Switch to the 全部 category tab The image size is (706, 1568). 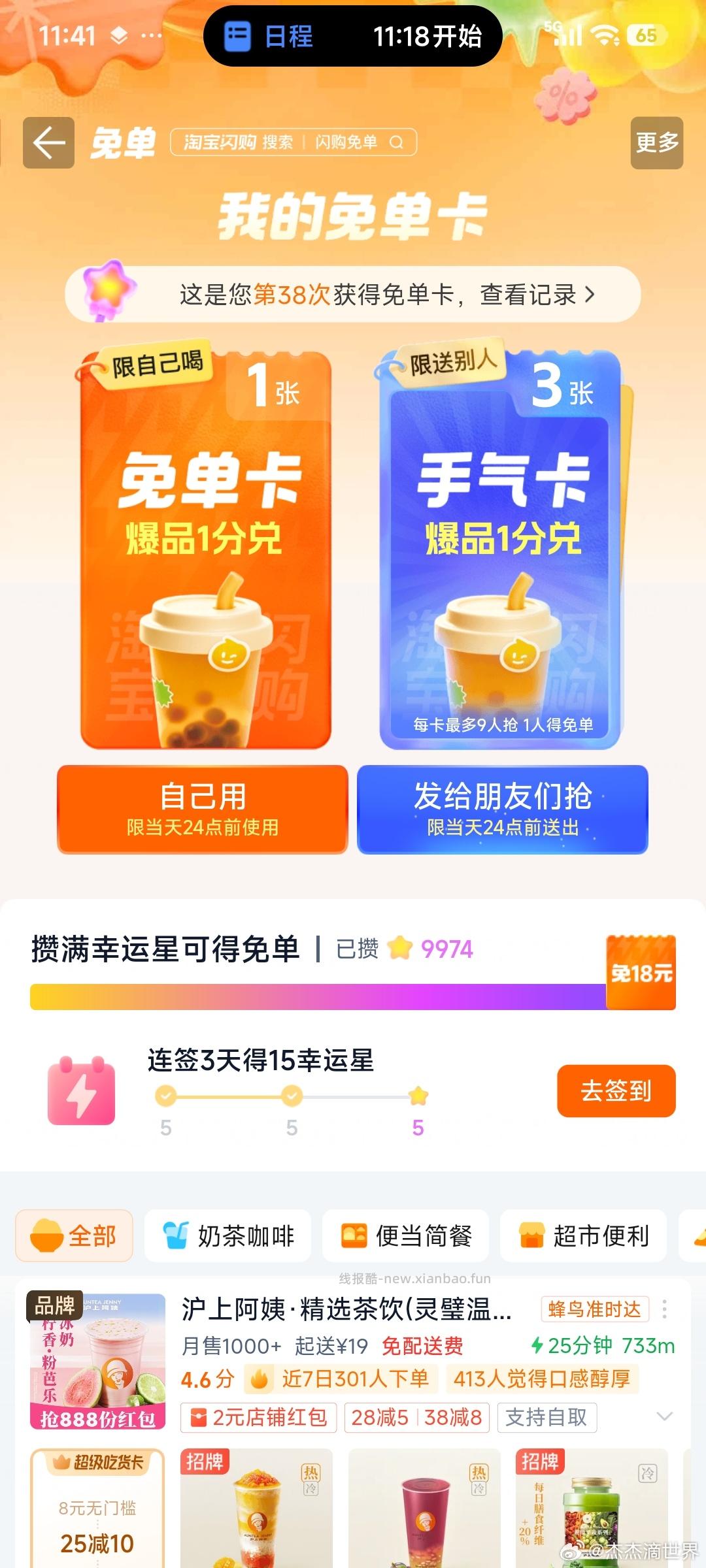pos(74,1235)
